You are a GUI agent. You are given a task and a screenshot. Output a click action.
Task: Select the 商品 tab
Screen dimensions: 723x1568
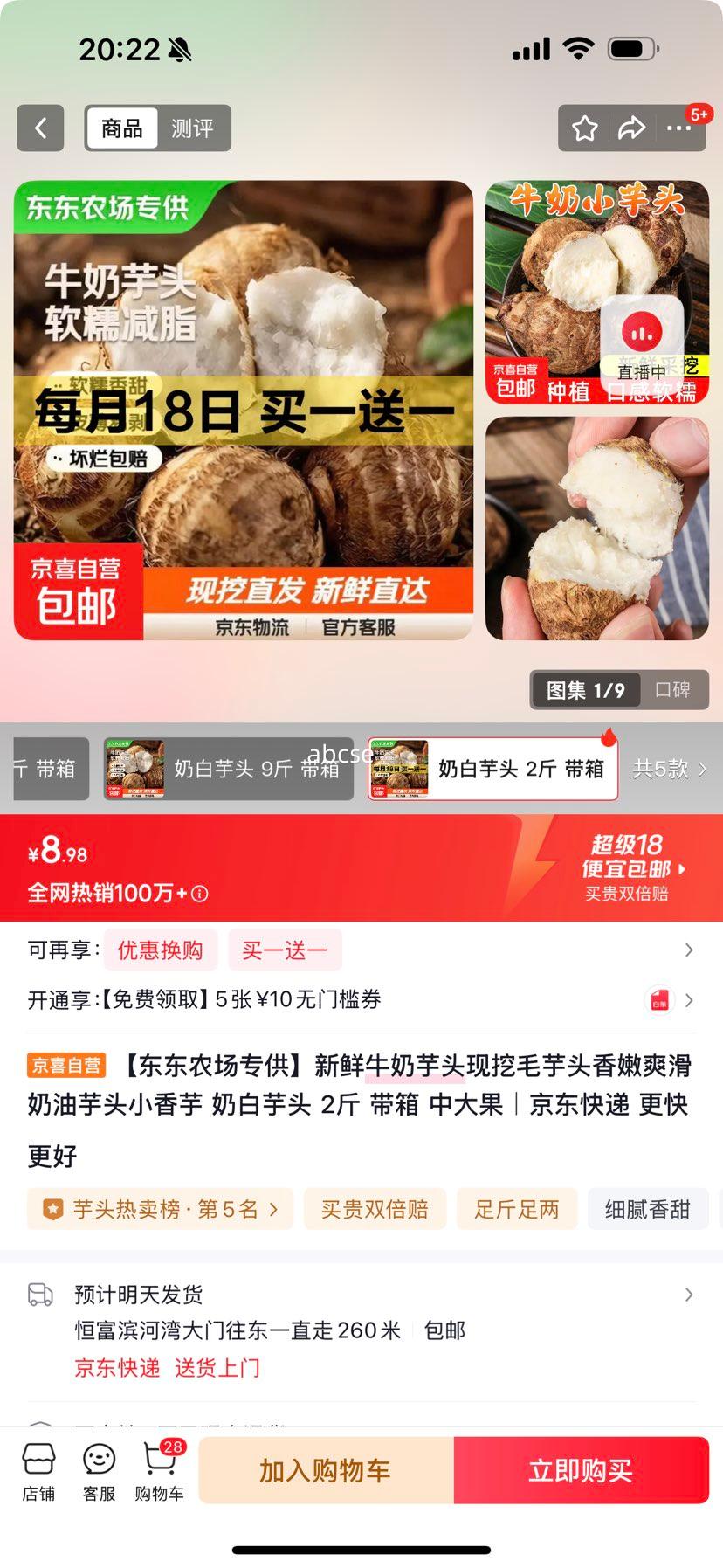pos(121,128)
